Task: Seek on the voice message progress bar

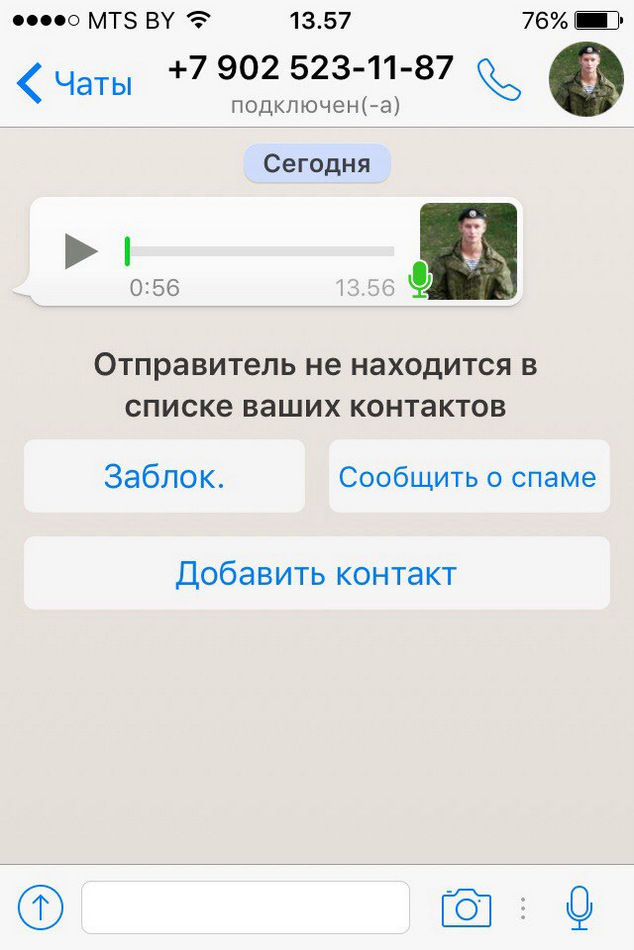Action: pyautogui.click(x=260, y=251)
